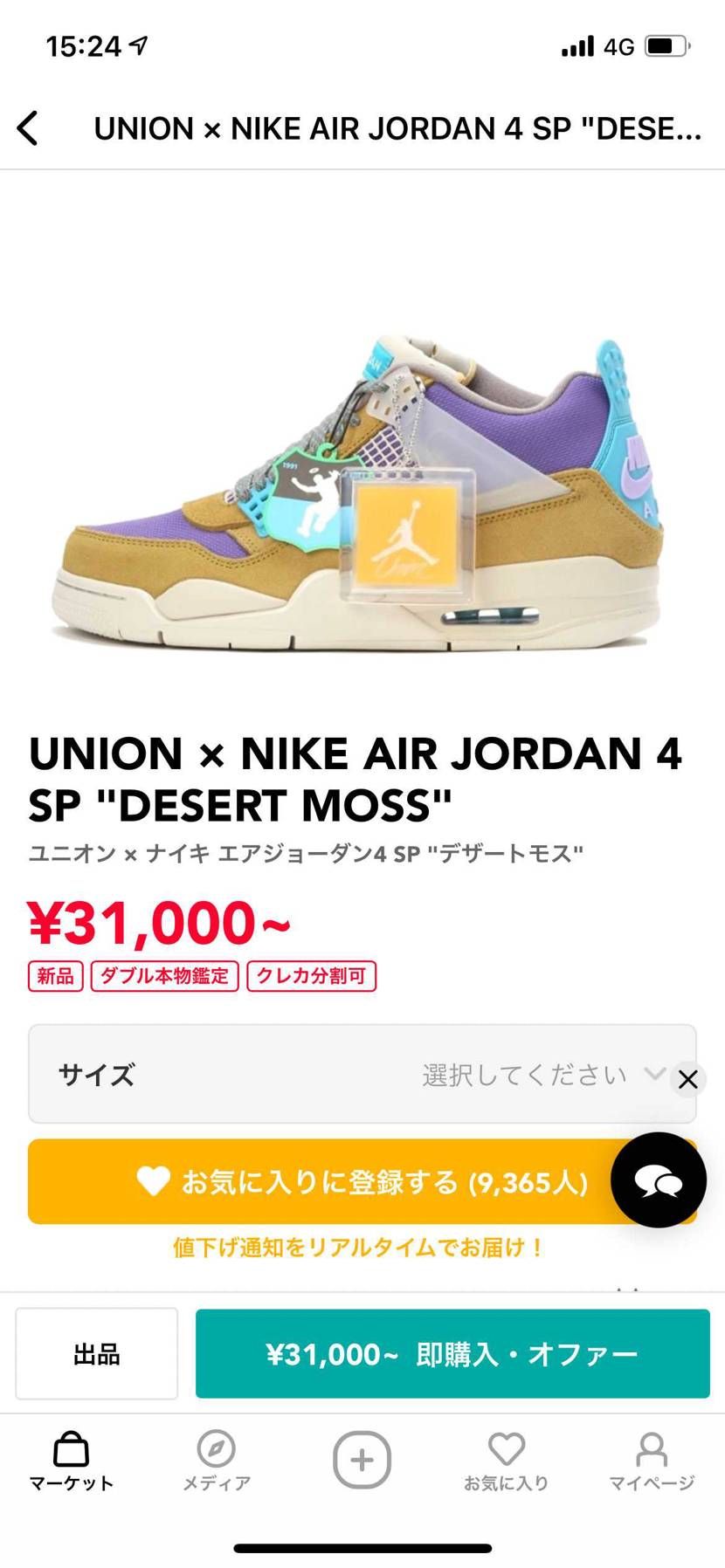Tap the X to clear size selection
The image size is (725, 1568).
tap(688, 1079)
